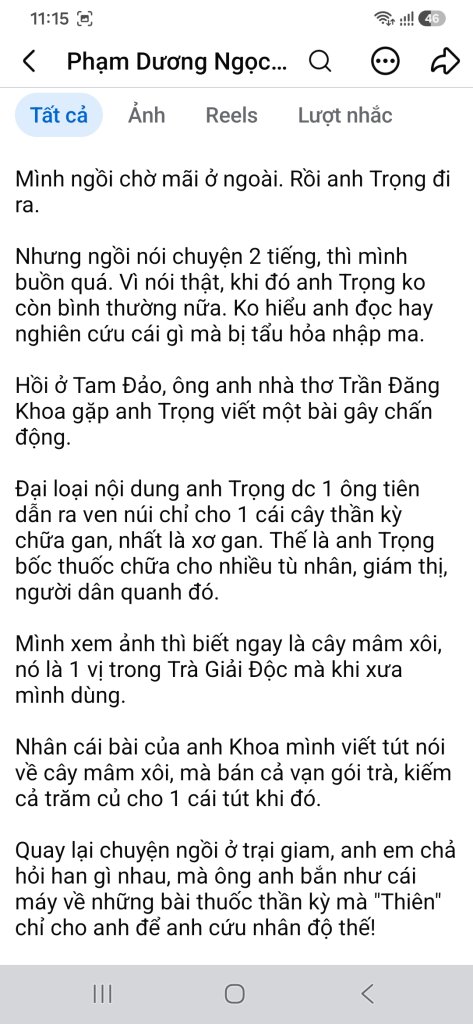Open search on this profile
Image resolution: width=473 pixels, height=1024 pixels.
pyautogui.click(x=319, y=61)
